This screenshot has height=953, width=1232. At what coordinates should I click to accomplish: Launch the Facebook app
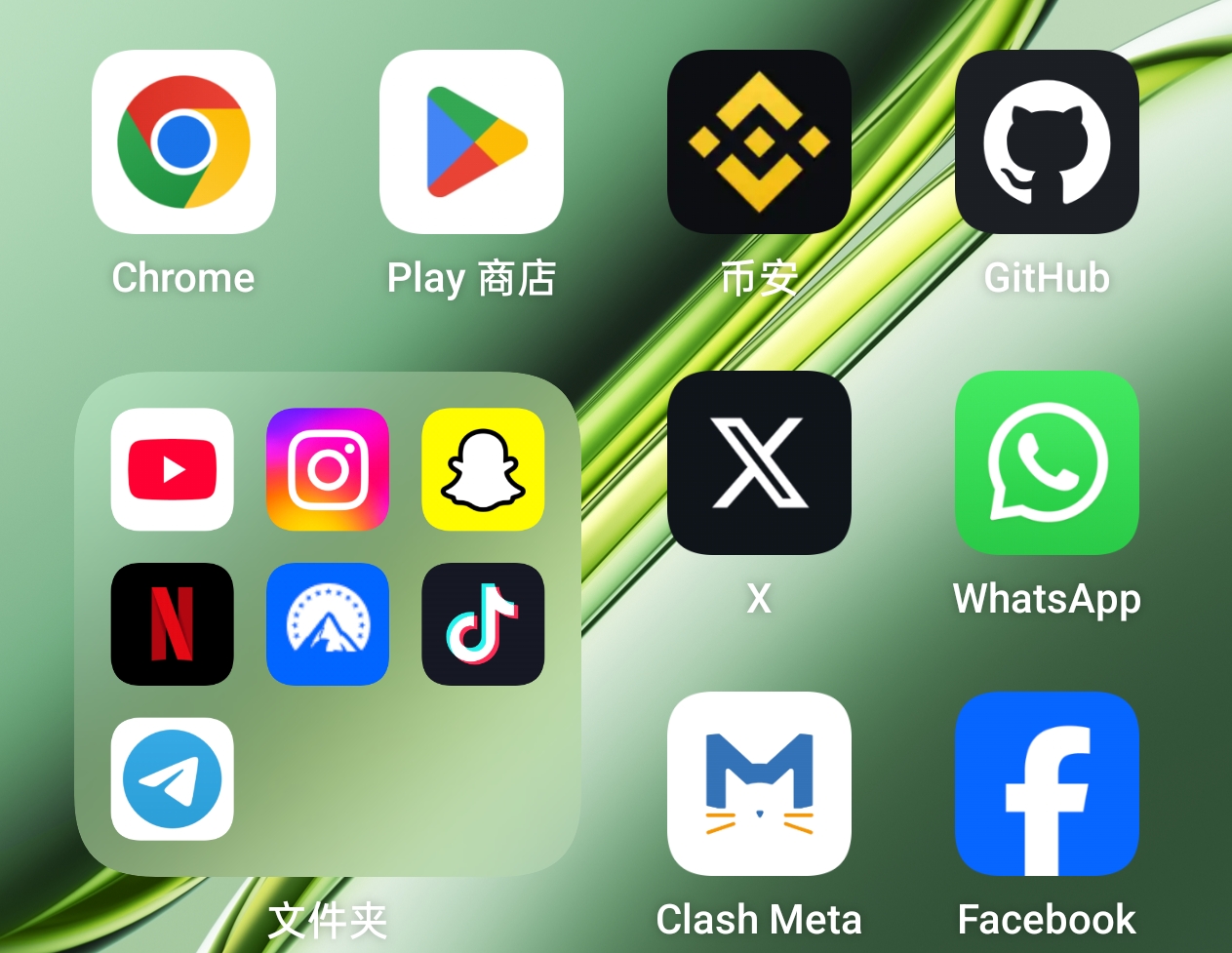tap(1047, 784)
